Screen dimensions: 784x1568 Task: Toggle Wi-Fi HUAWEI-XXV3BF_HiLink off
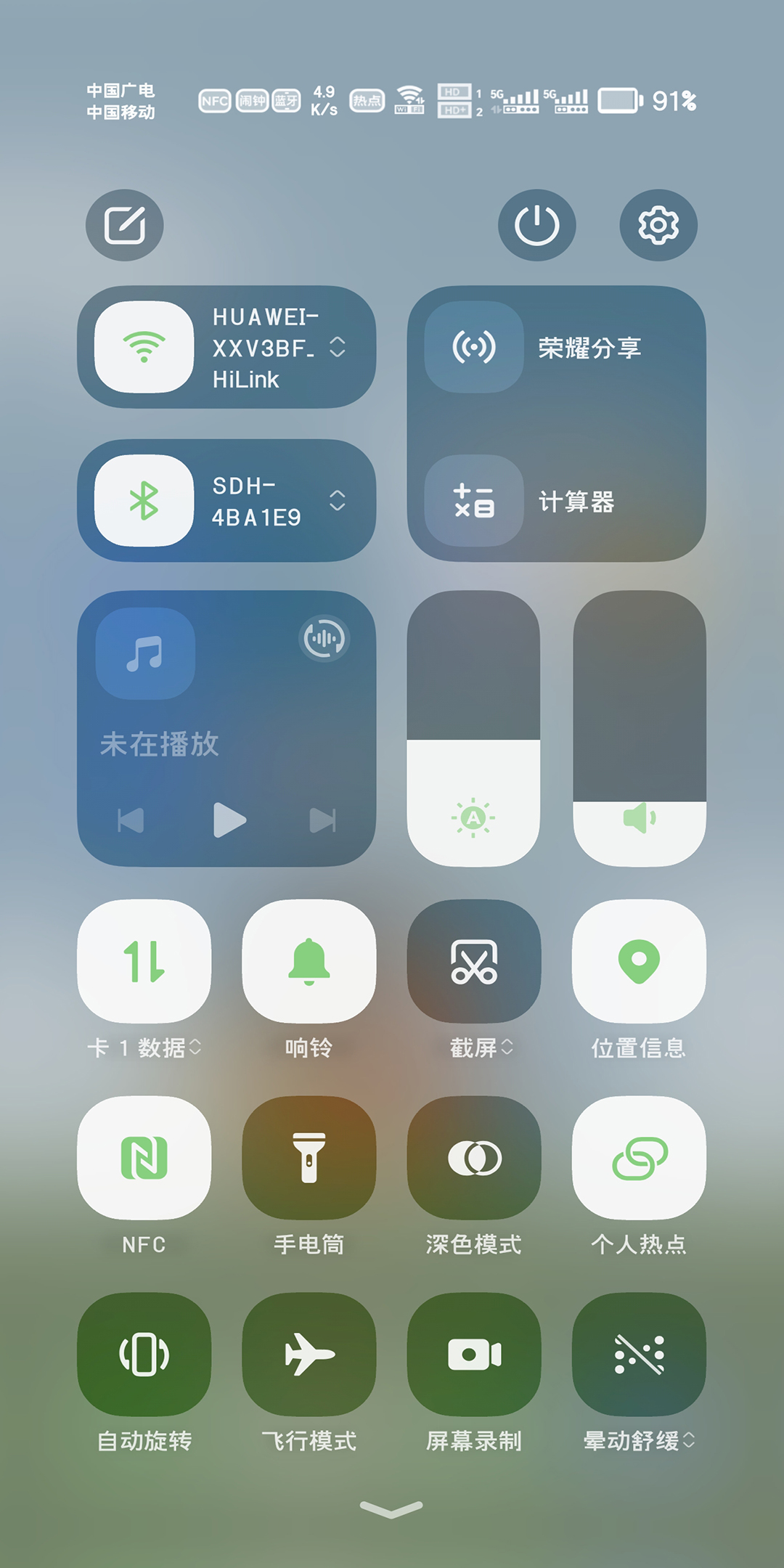pyautogui.click(x=144, y=347)
